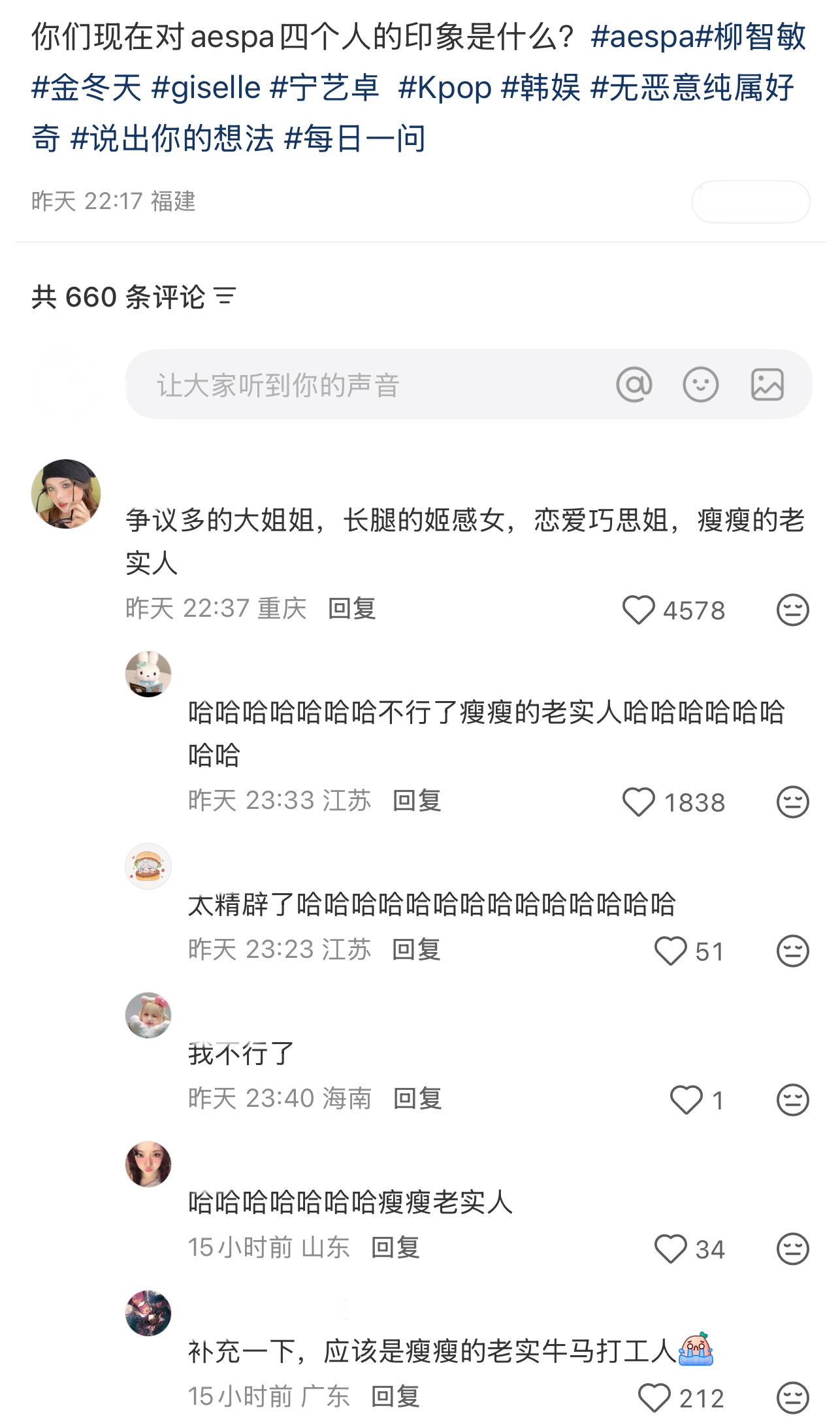The height and width of the screenshot is (1427, 840).
Task: Click 回复 under the '太精辟了' reply
Action: (417, 952)
